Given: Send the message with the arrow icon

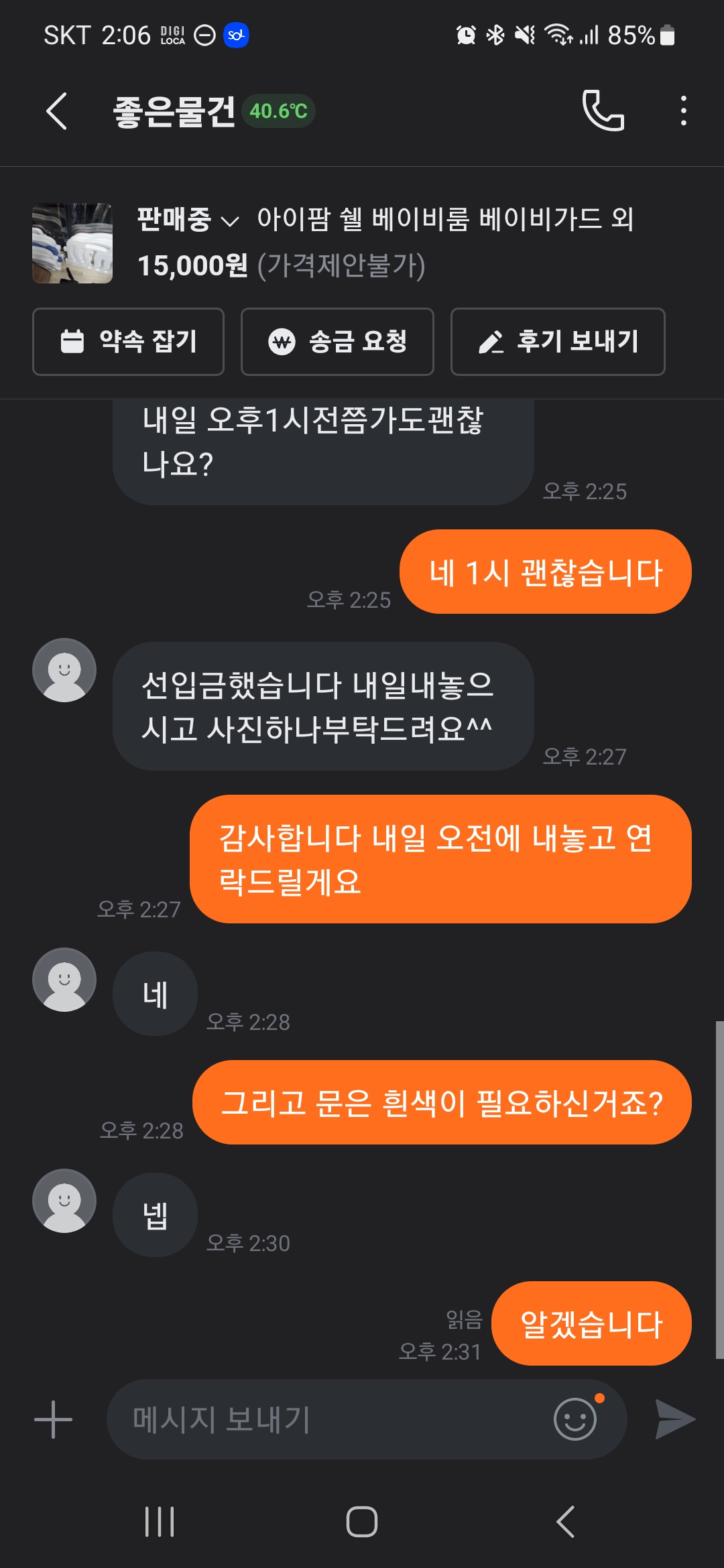Looking at the screenshot, I should tap(674, 1419).
